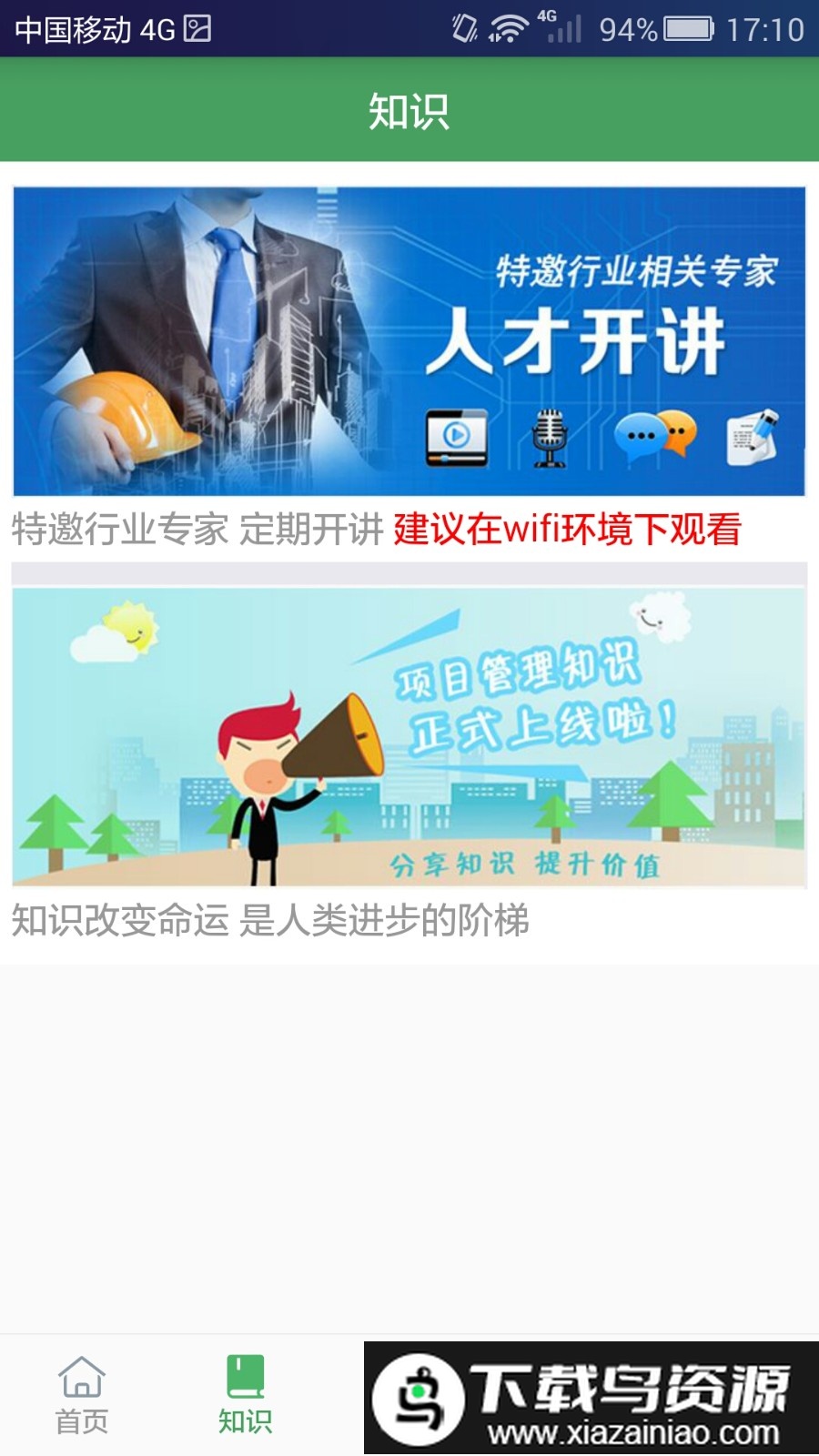Tap the 4G network indicator

click(547, 22)
